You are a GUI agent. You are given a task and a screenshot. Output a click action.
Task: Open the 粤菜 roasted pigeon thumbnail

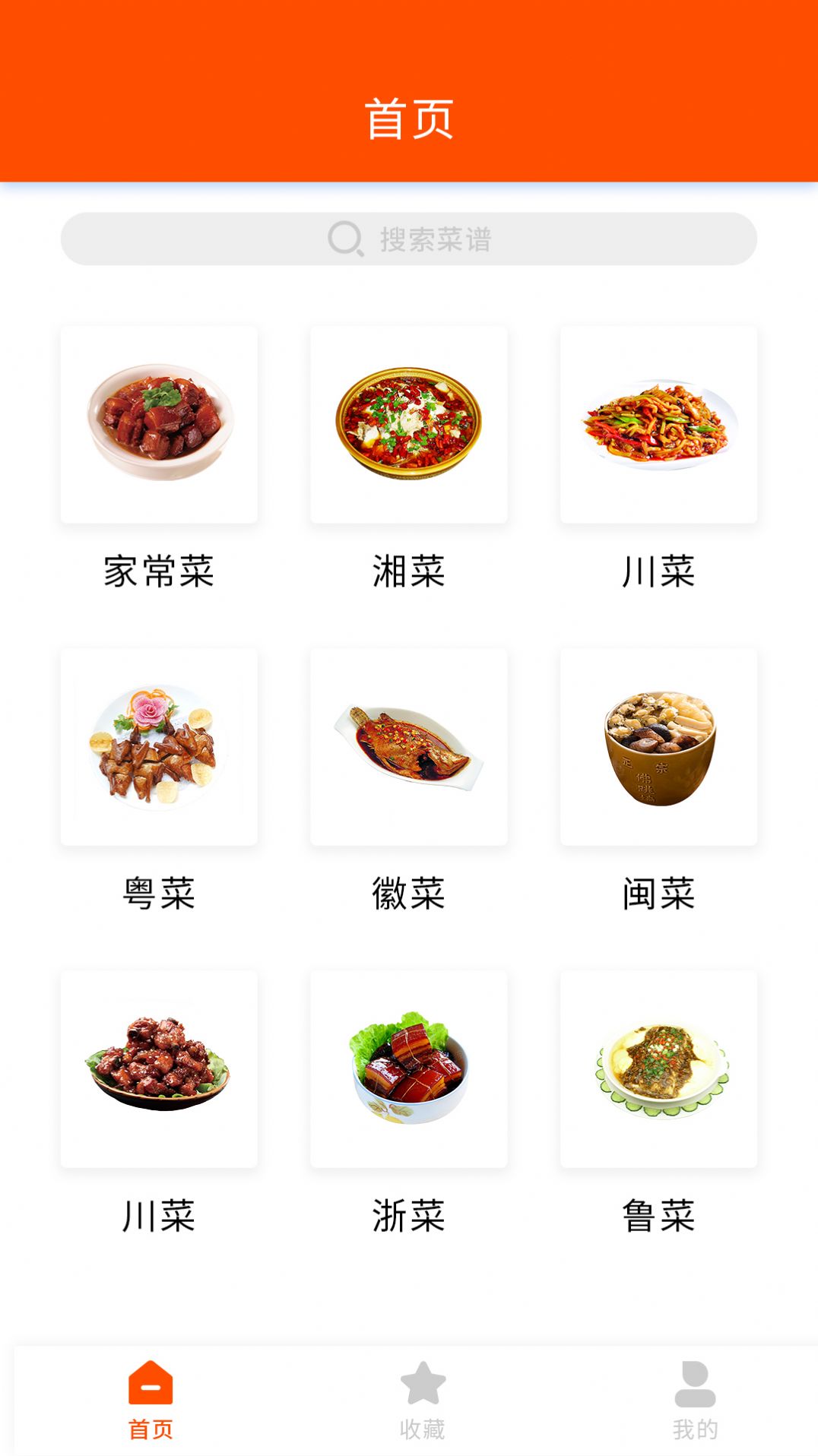pyautogui.click(x=157, y=745)
